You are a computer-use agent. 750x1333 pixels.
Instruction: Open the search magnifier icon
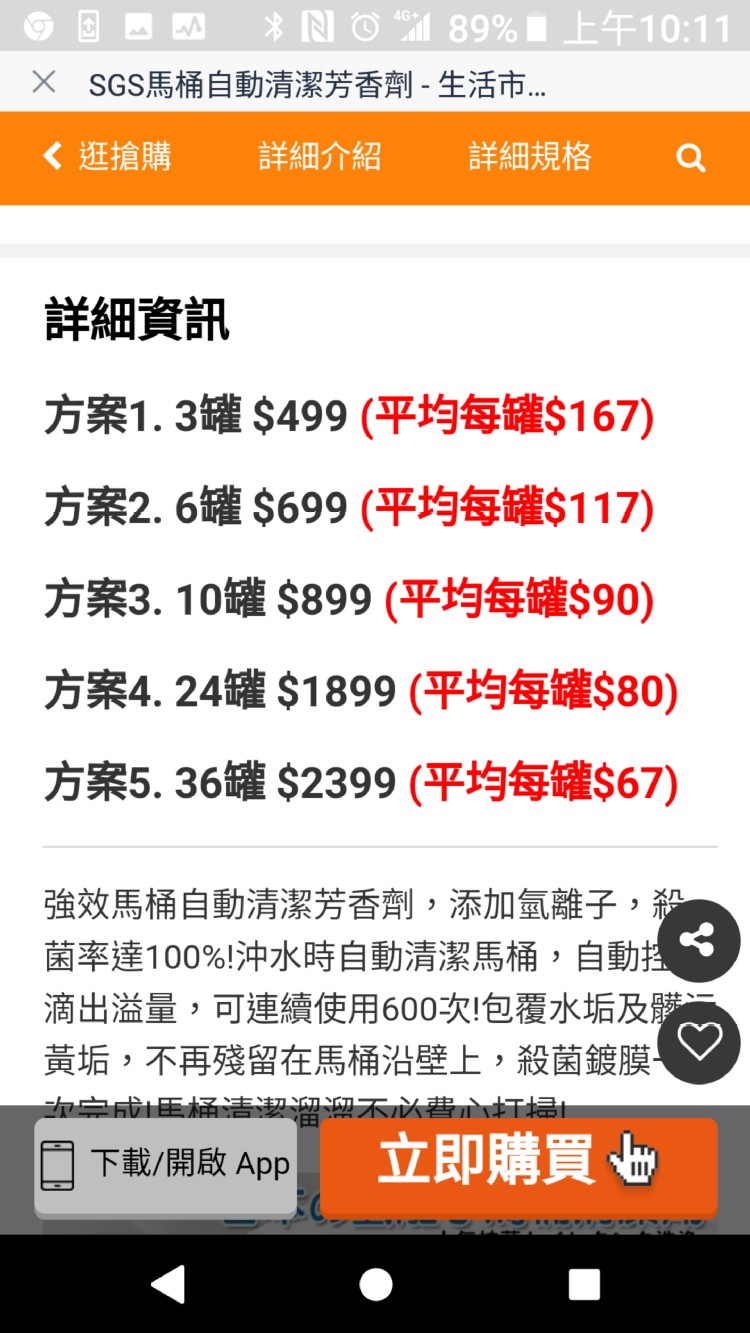(x=690, y=158)
